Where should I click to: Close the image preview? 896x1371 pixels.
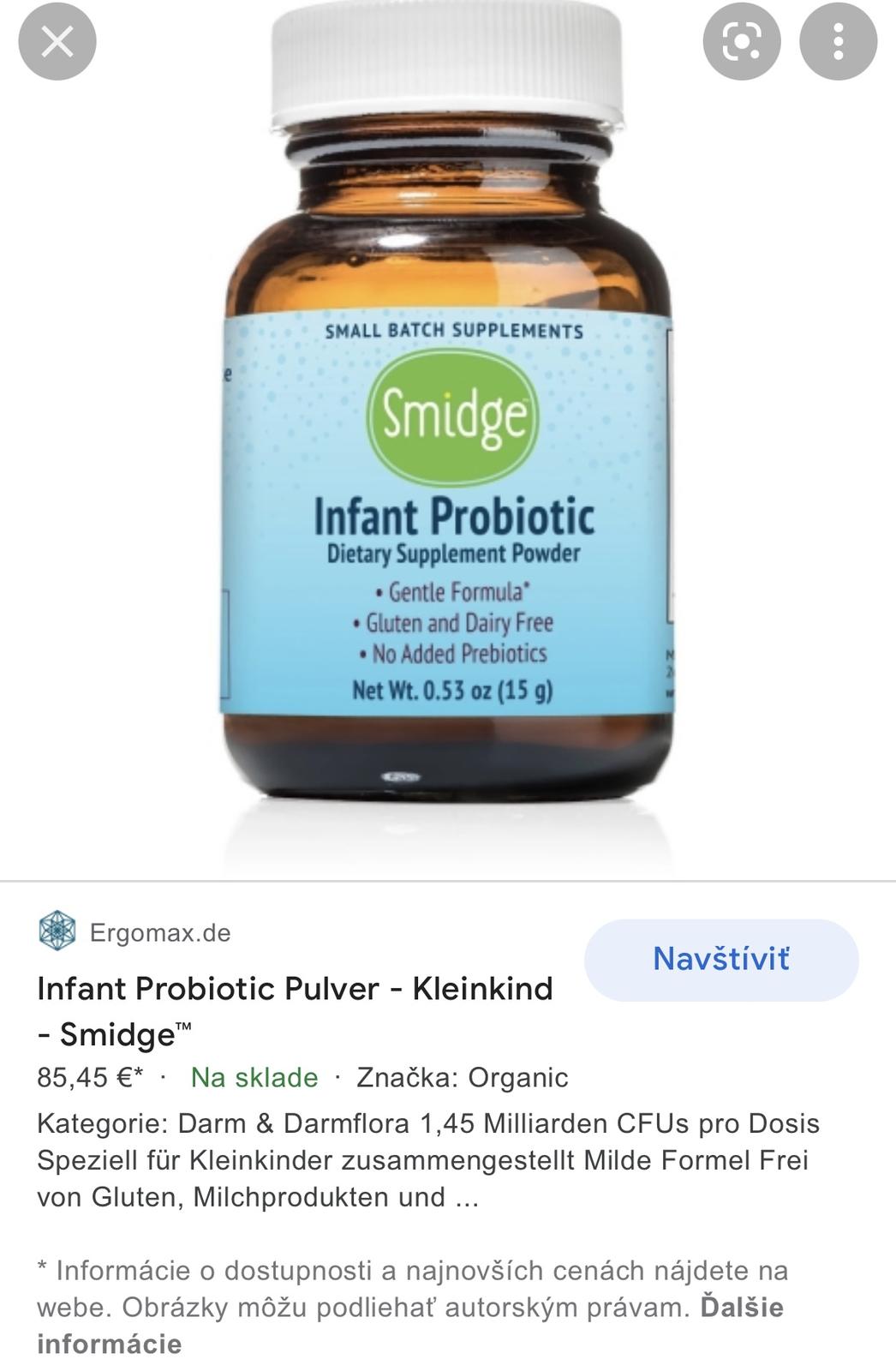[57, 40]
